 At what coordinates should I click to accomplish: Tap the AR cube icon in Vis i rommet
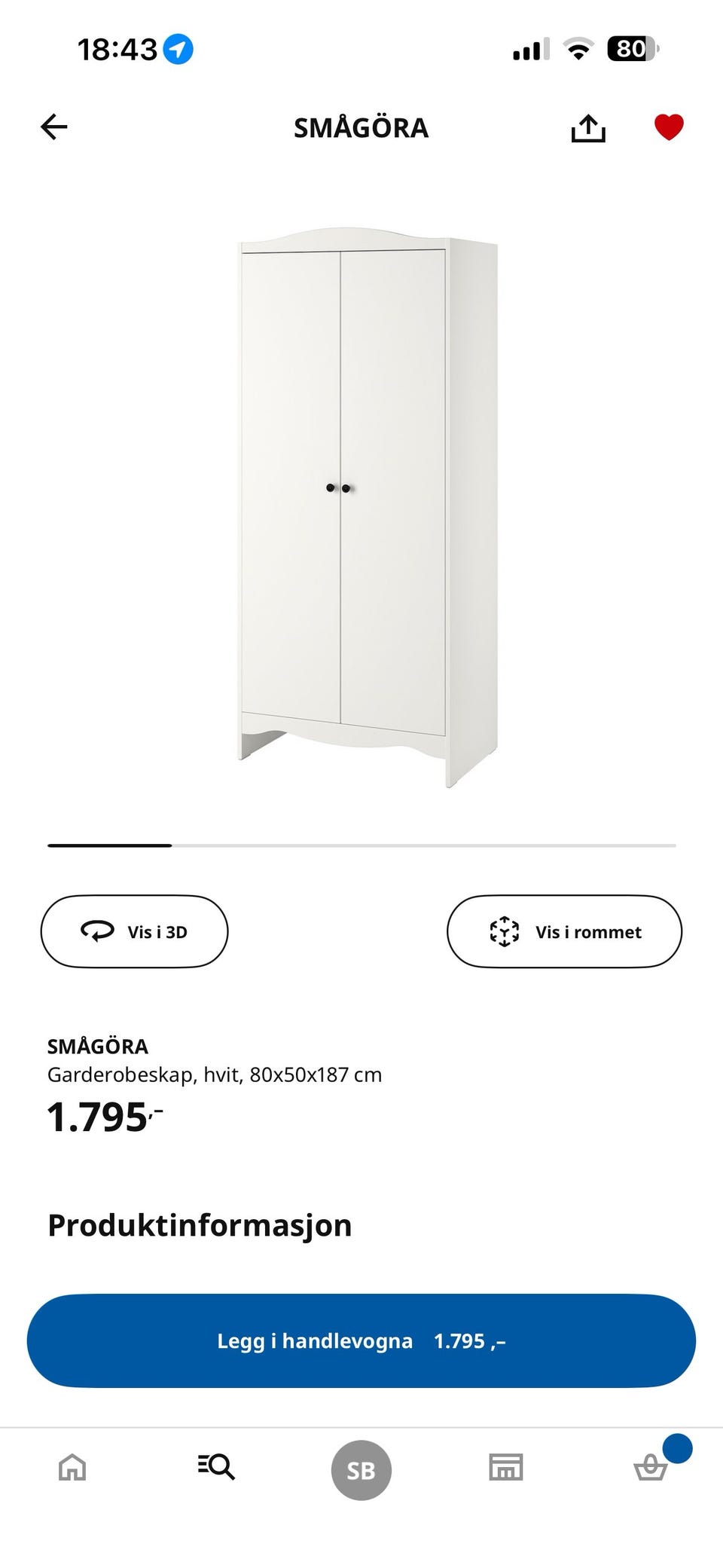[x=502, y=931]
